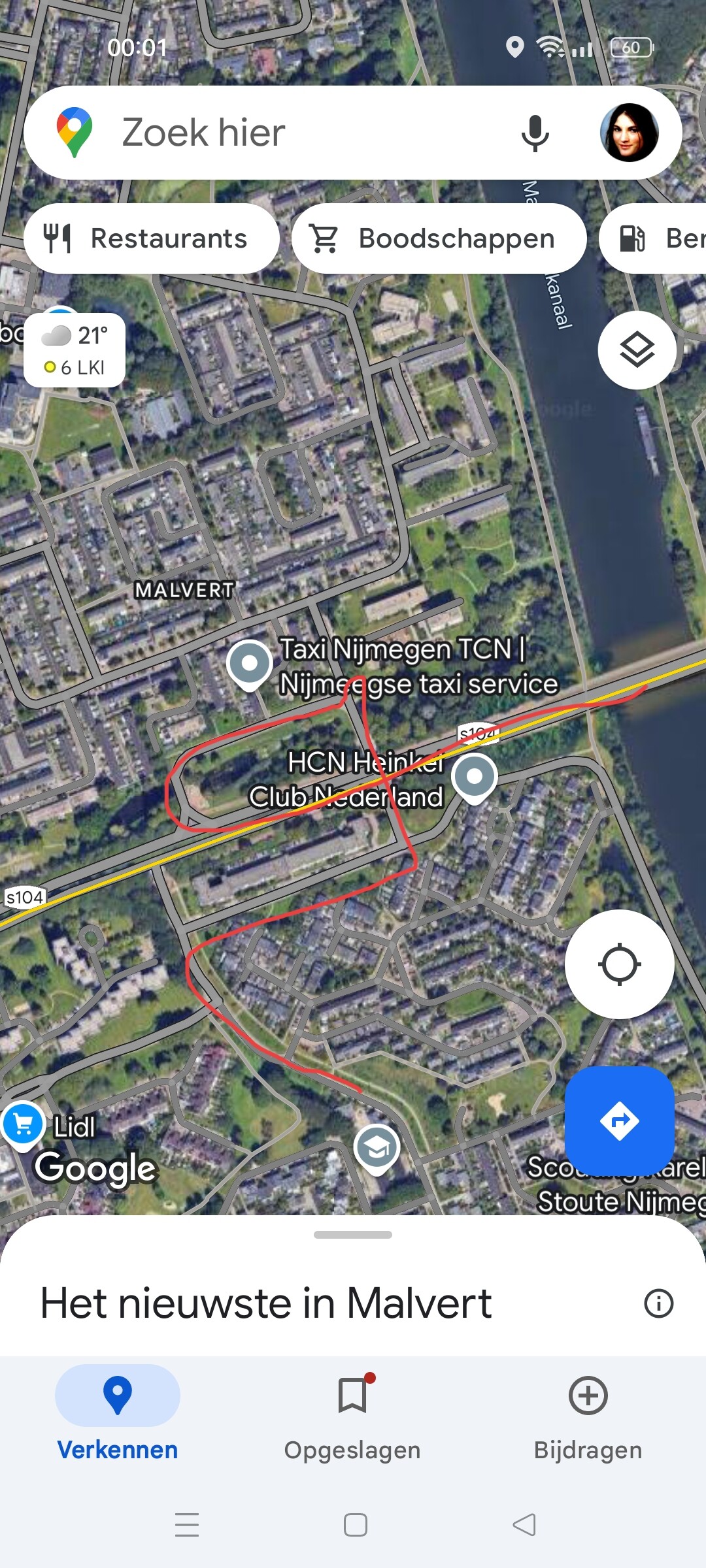706x1568 pixels.
Task: Select the Boodschappen chip
Action: (x=438, y=238)
